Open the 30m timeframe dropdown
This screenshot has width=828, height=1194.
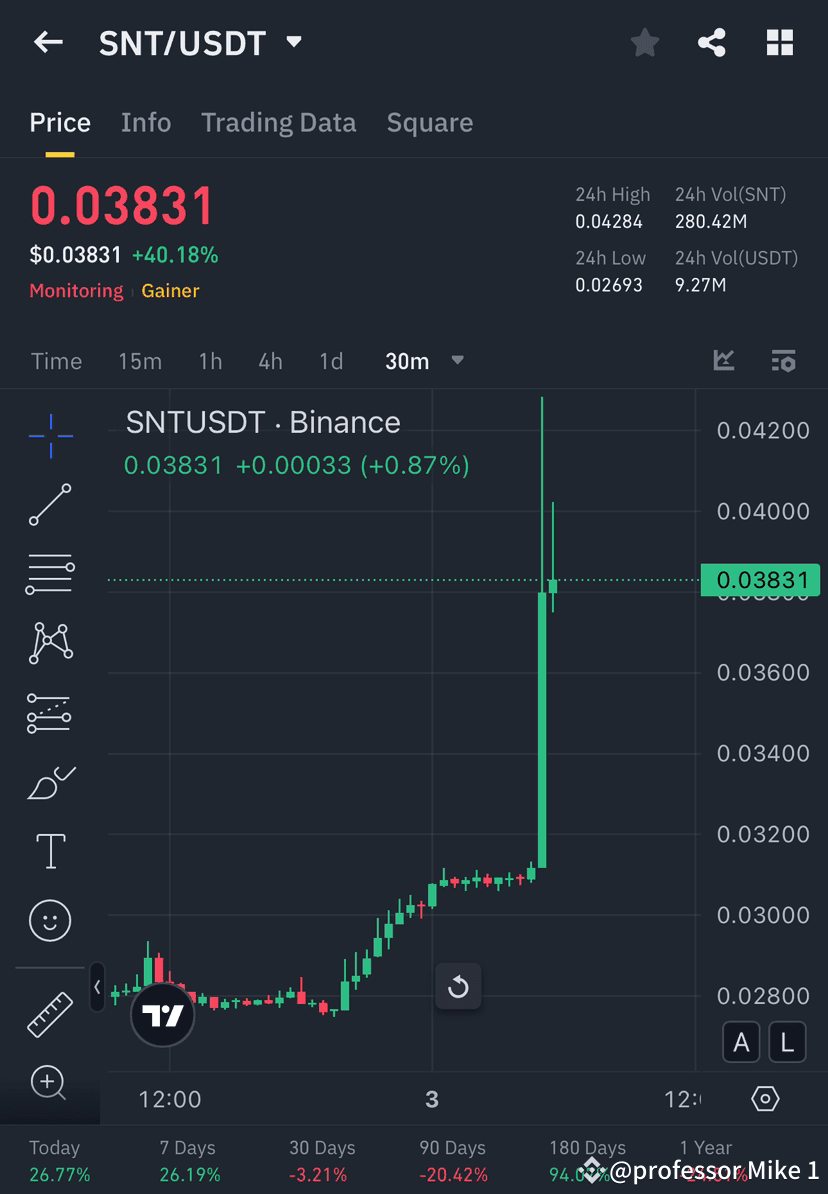(457, 361)
